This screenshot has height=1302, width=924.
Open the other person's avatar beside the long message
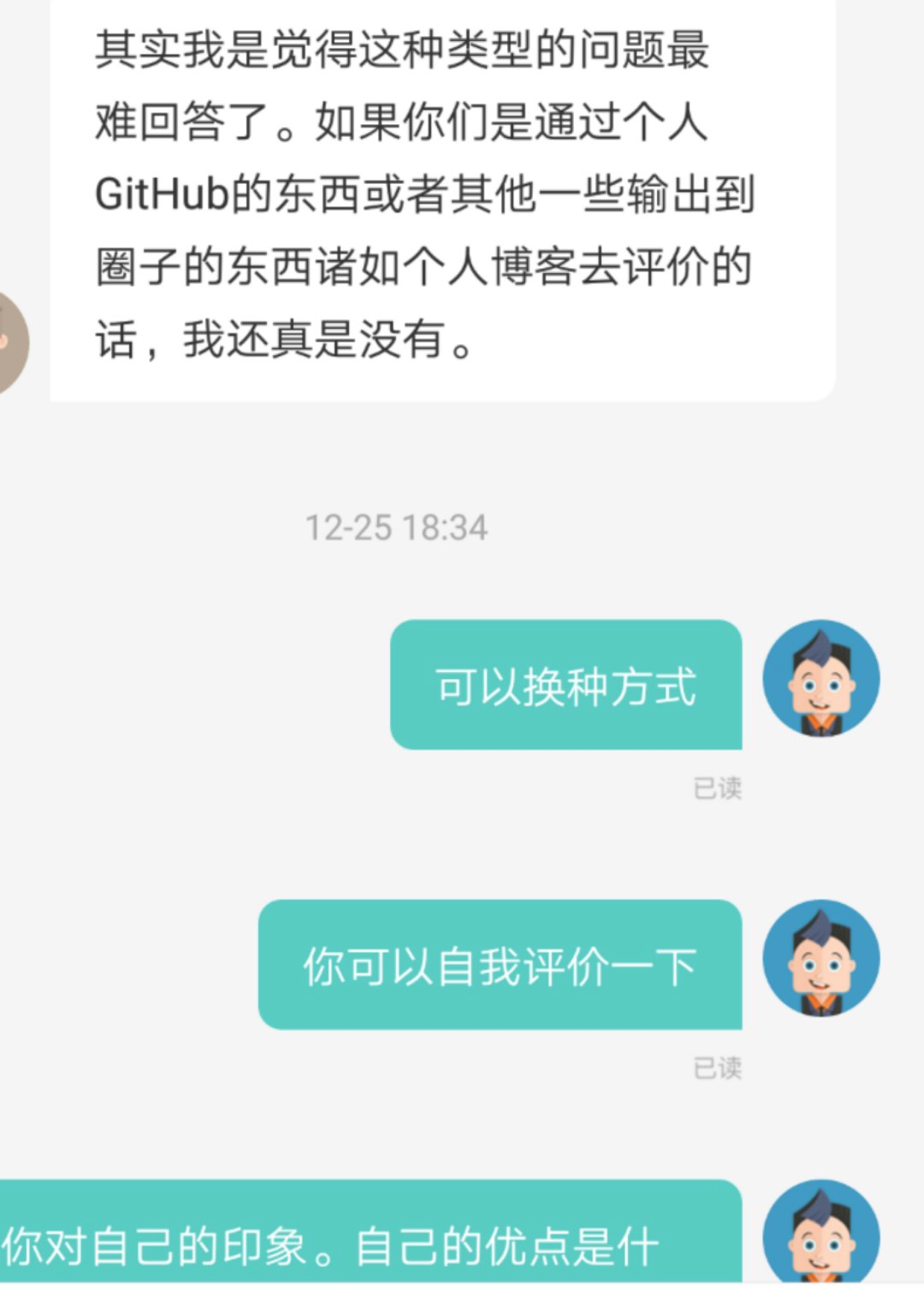point(10,342)
